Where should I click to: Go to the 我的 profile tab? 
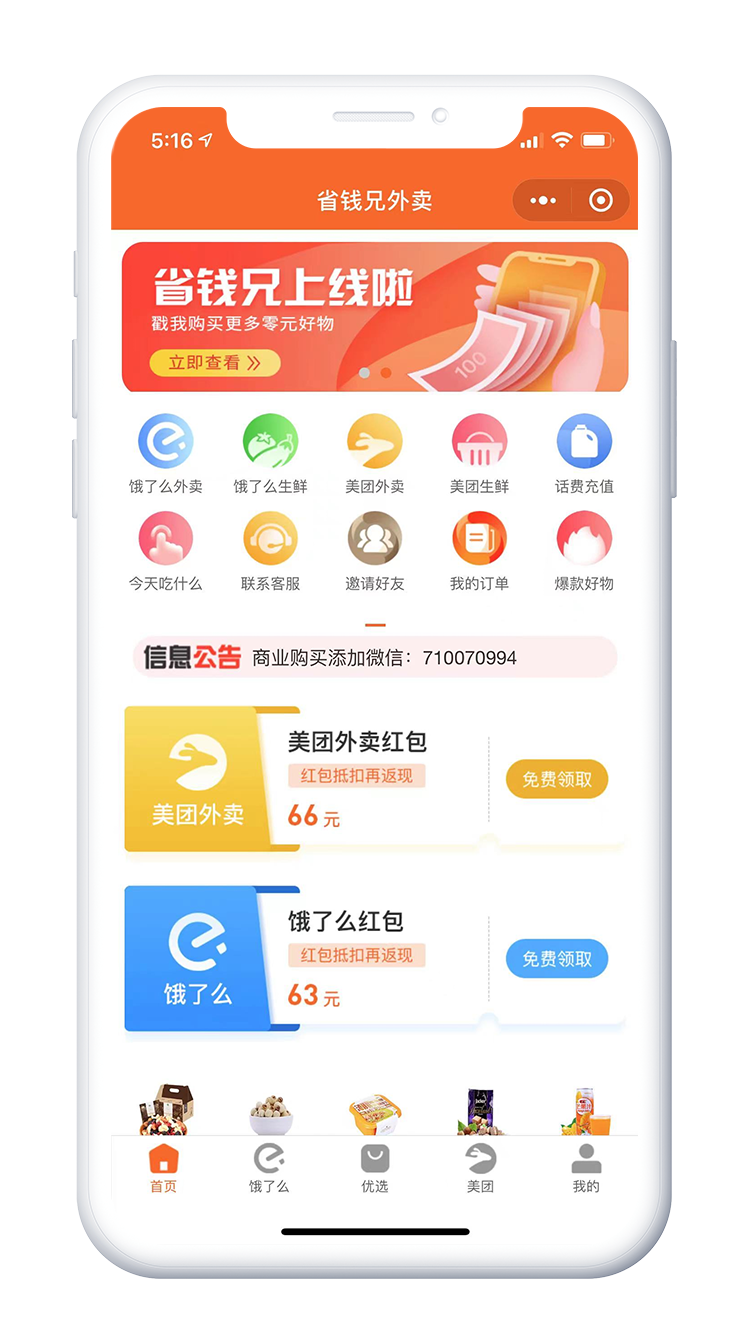coord(586,1168)
